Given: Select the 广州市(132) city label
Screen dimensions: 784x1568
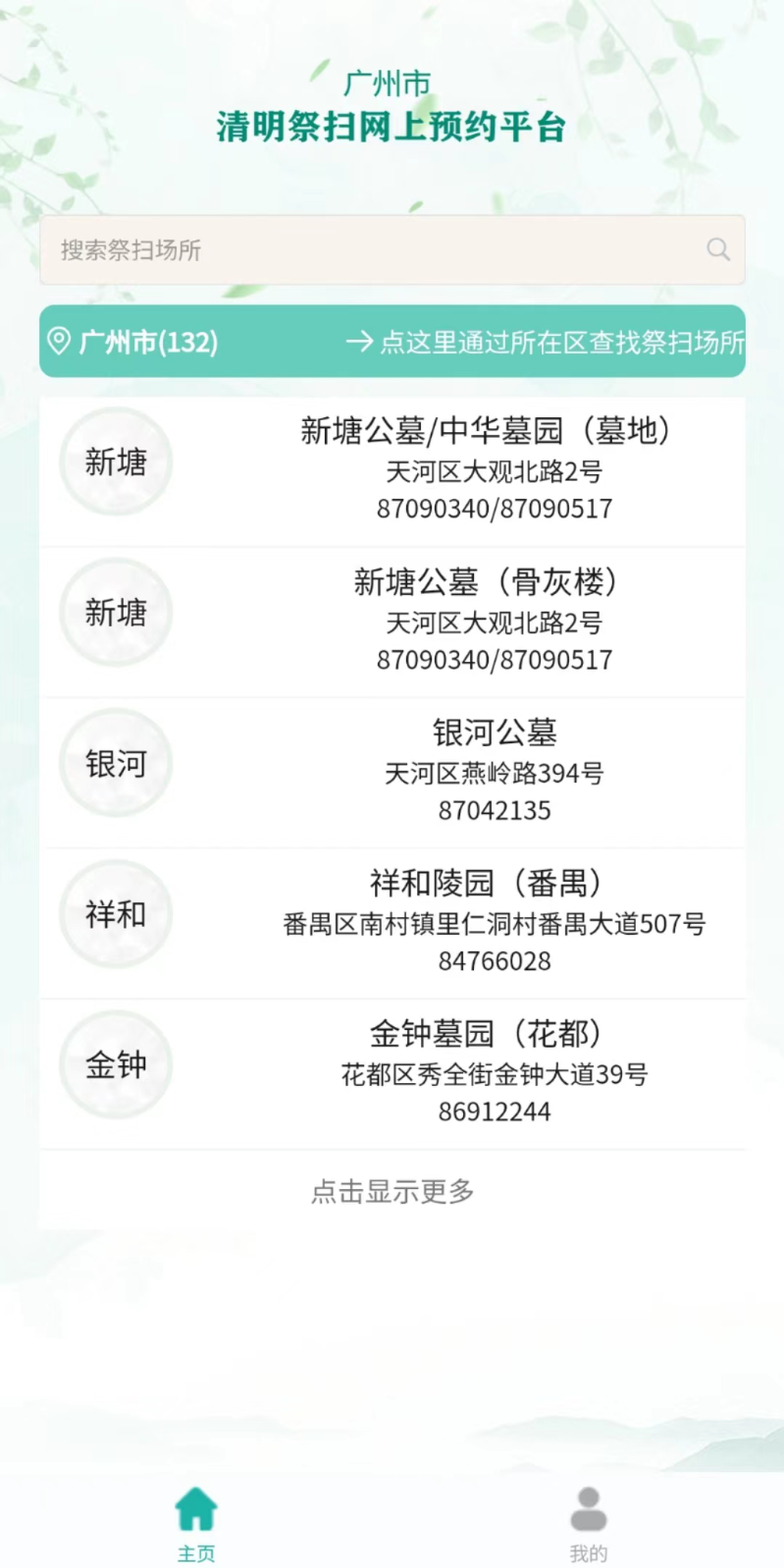Looking at the screenshot, I should click(147, 343).
